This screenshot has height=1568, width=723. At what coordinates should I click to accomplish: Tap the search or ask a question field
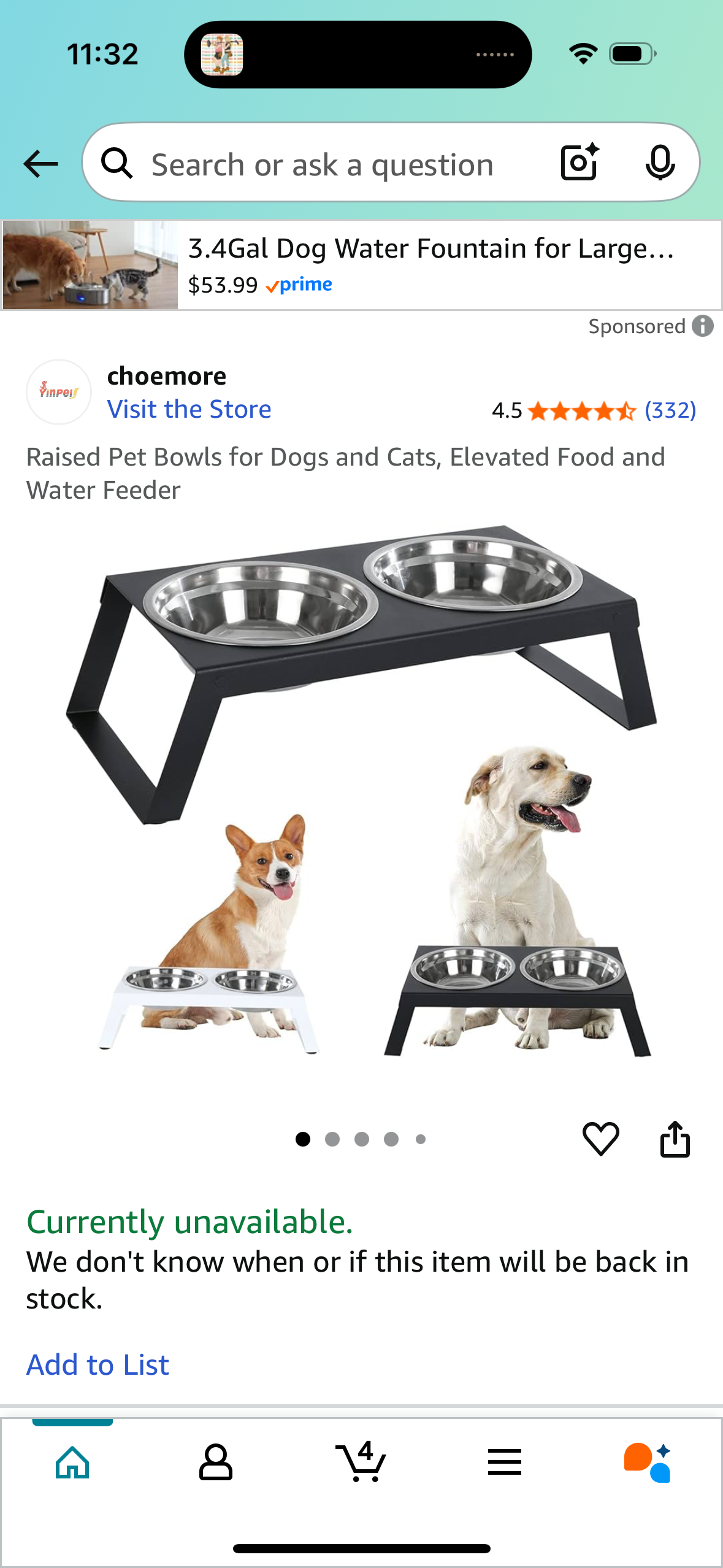click(x=322, y=164)
